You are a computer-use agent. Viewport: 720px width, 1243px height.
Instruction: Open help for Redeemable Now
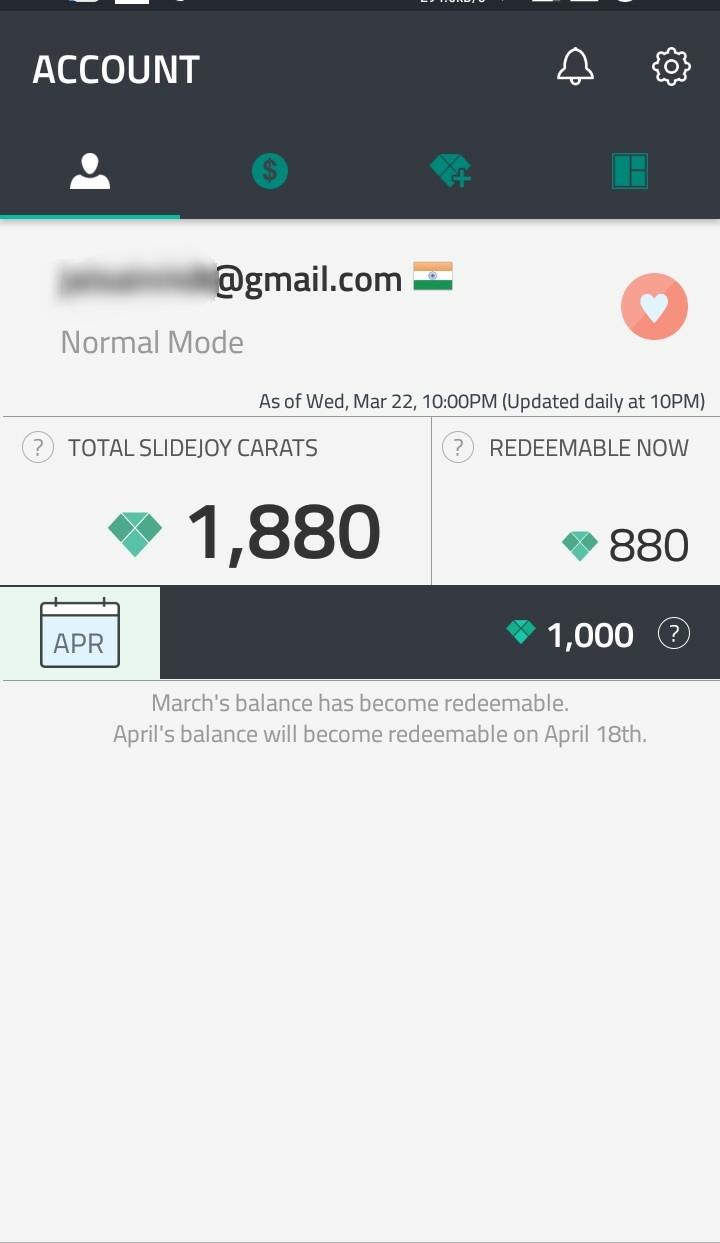point(457,447)
